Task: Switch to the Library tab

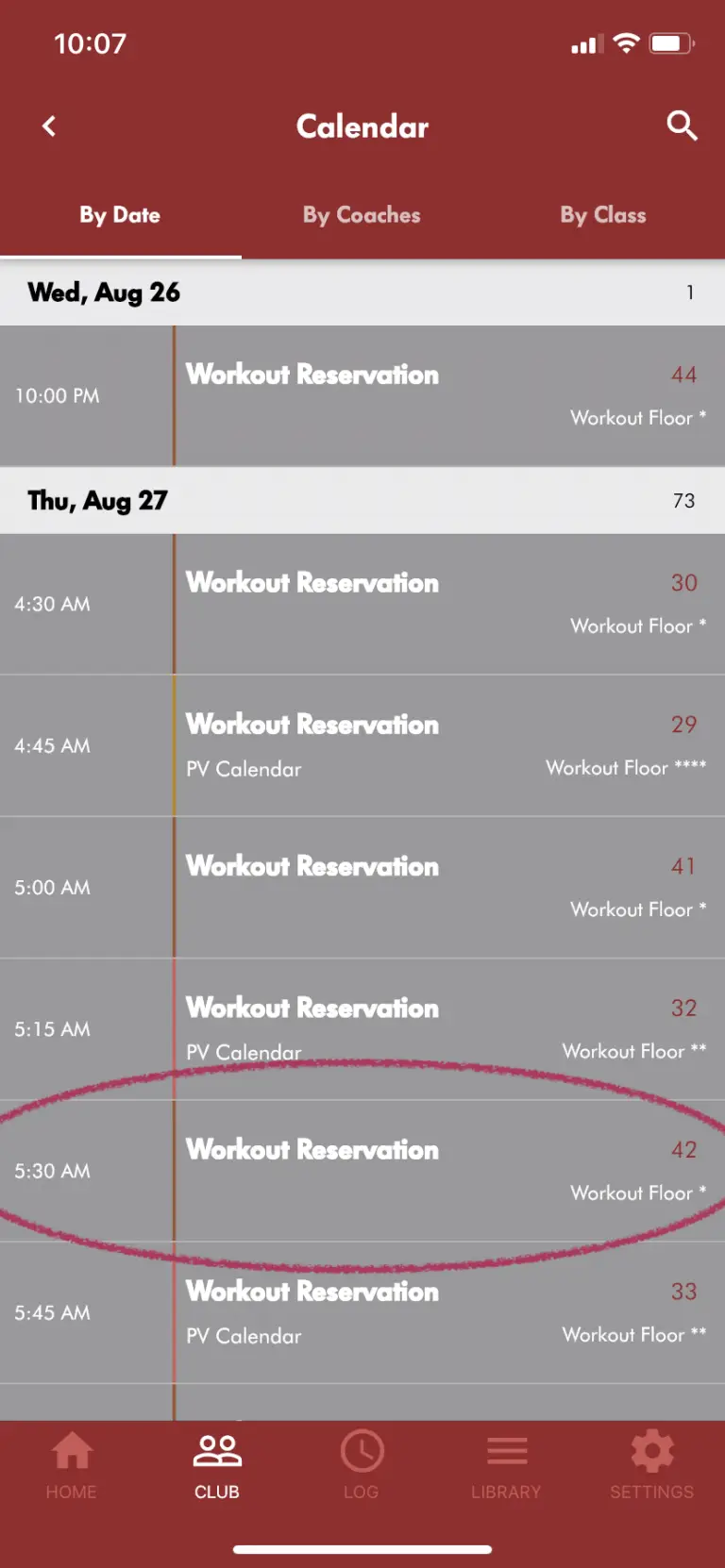Action: coord(506,1465)
